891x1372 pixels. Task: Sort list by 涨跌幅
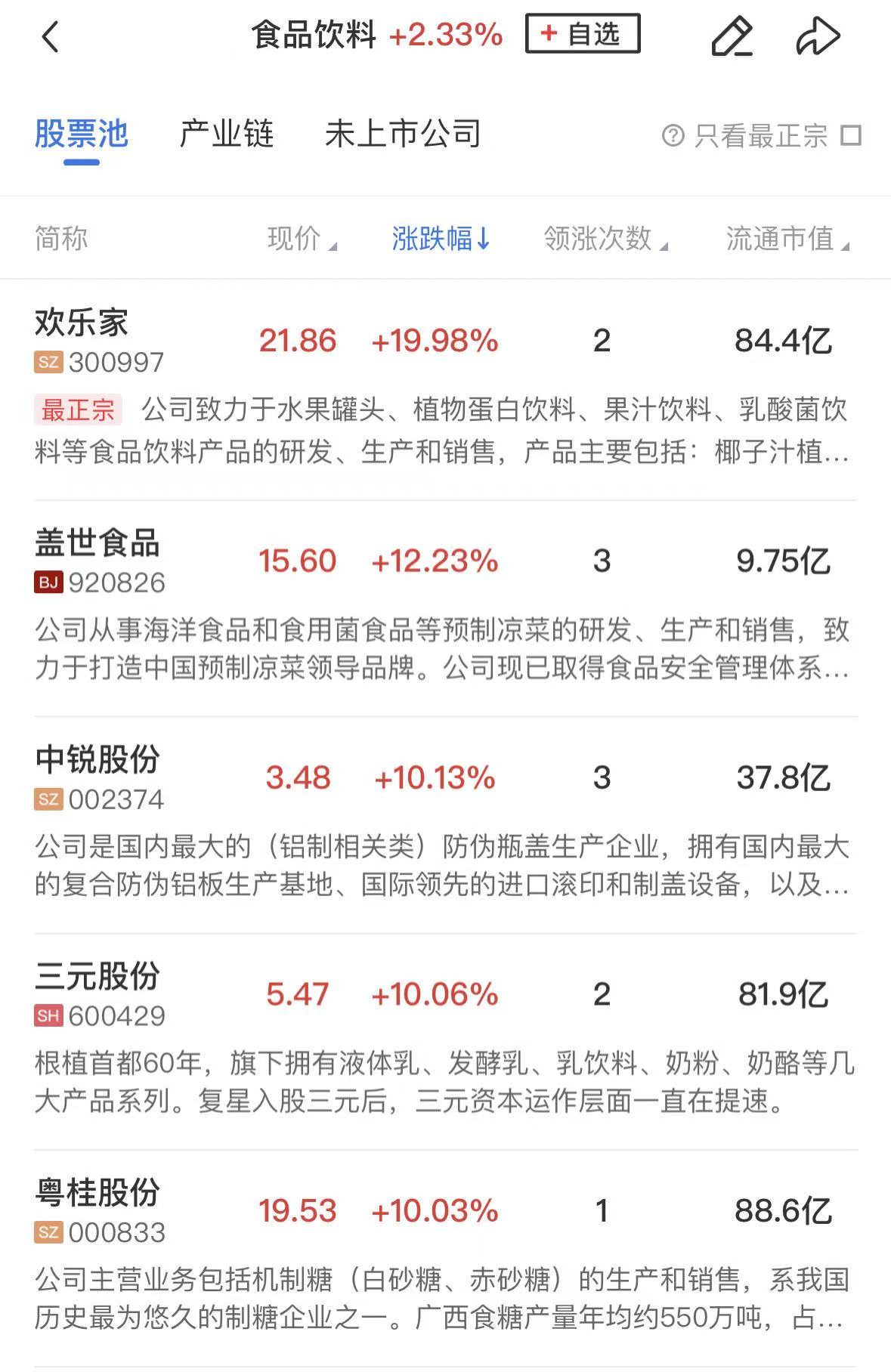coord(441,239)
